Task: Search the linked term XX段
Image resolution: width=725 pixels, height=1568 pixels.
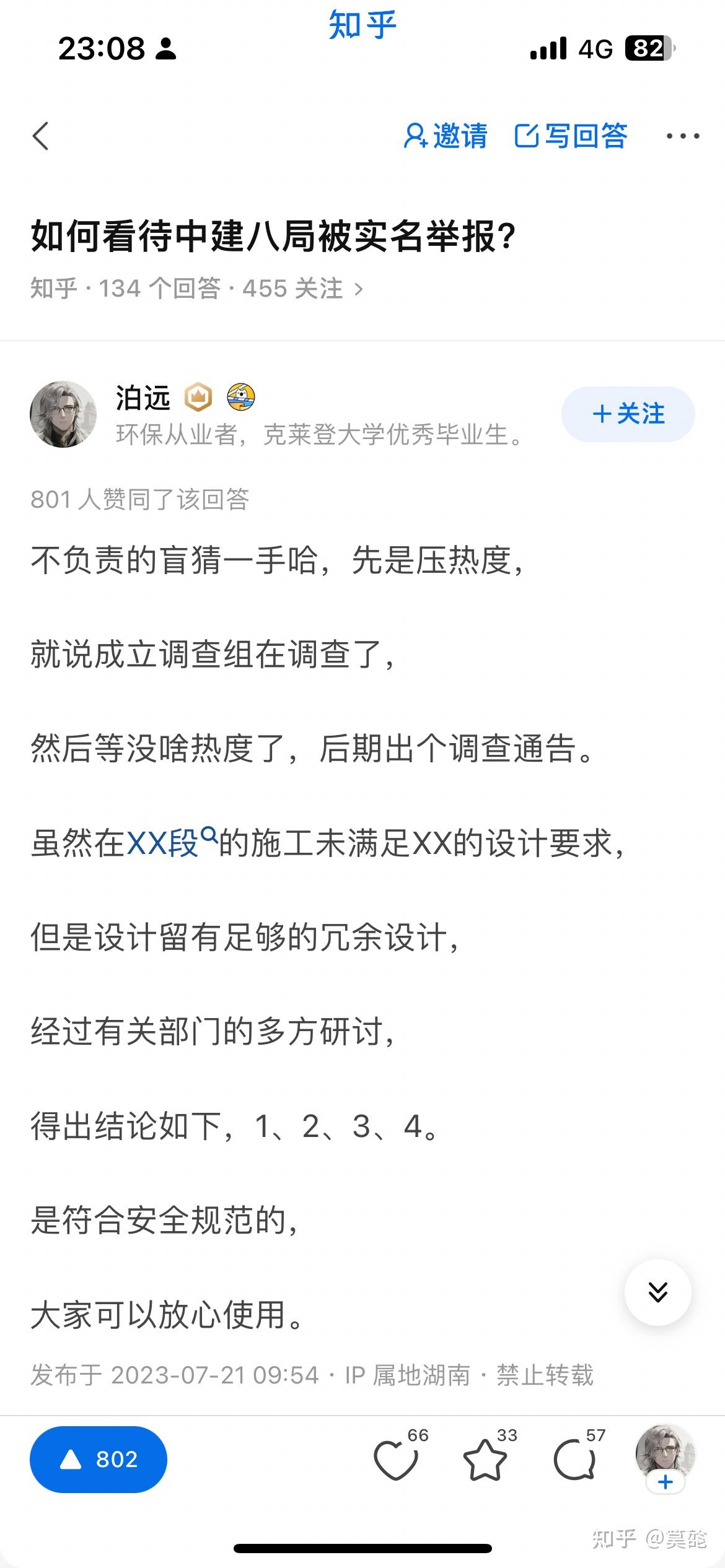Action: click(x=172, y=843)
